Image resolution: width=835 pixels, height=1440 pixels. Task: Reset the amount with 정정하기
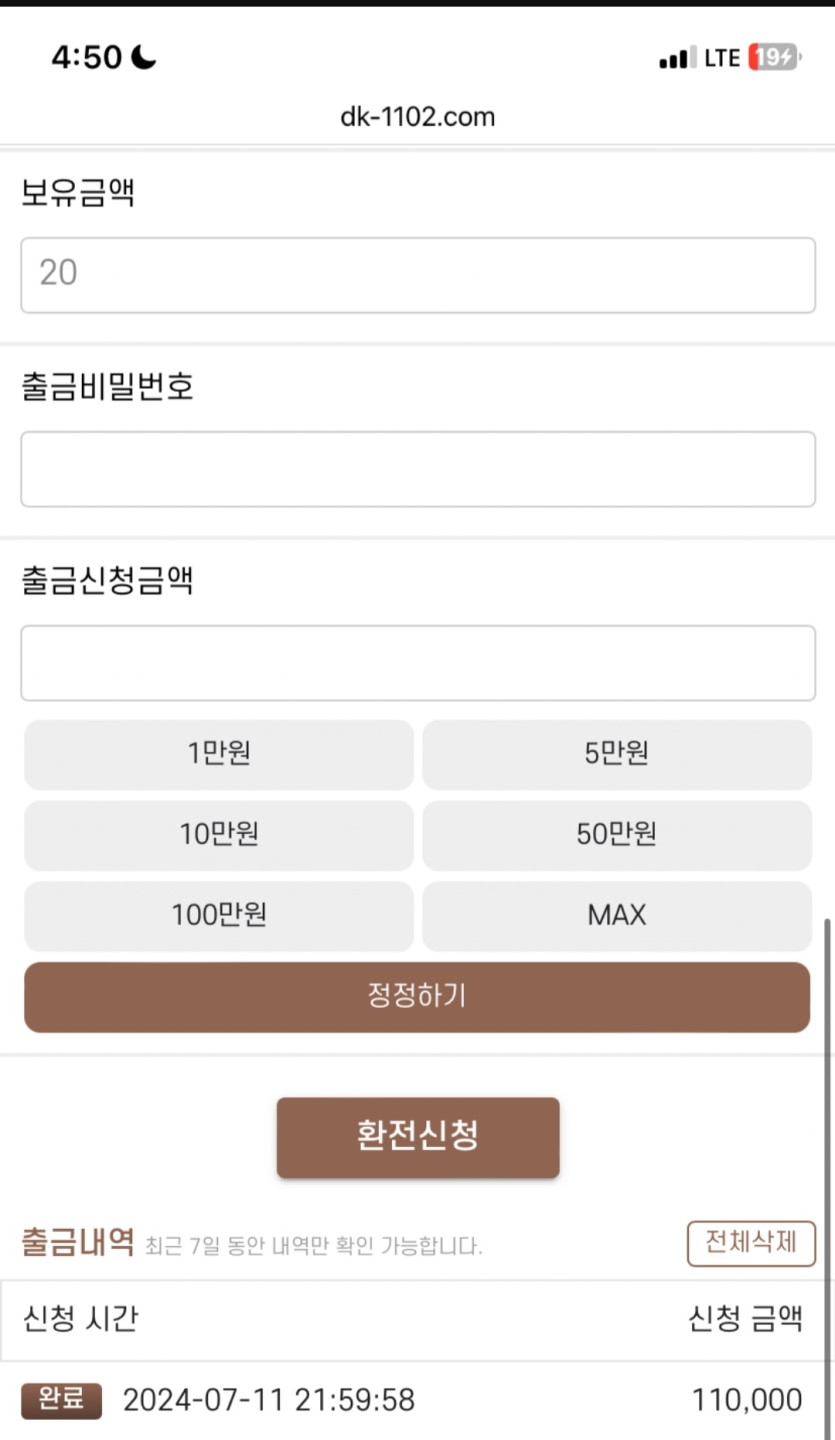pos(417,997)
